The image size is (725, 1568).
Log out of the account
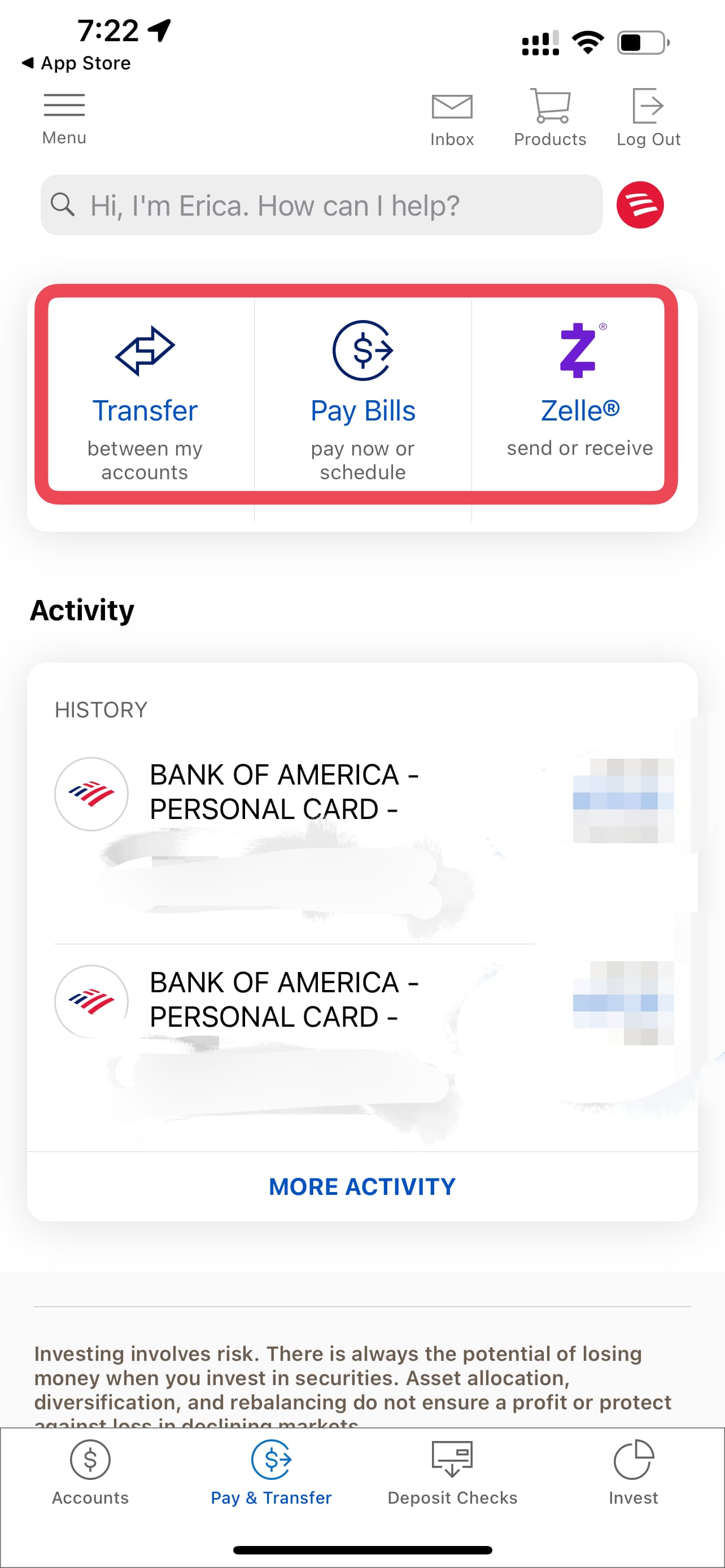click(648, 118)
